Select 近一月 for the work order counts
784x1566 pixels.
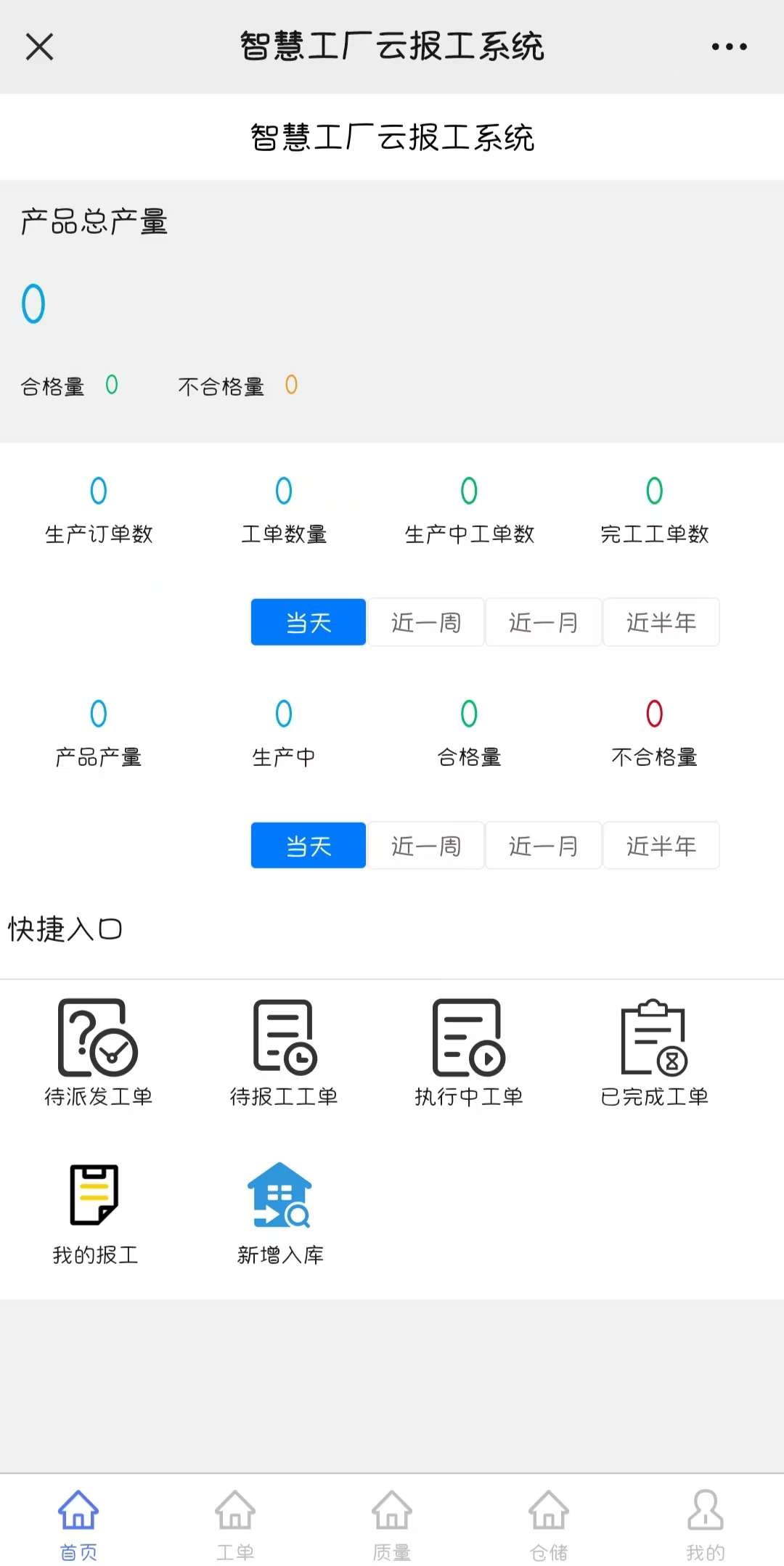pos(544,622)
